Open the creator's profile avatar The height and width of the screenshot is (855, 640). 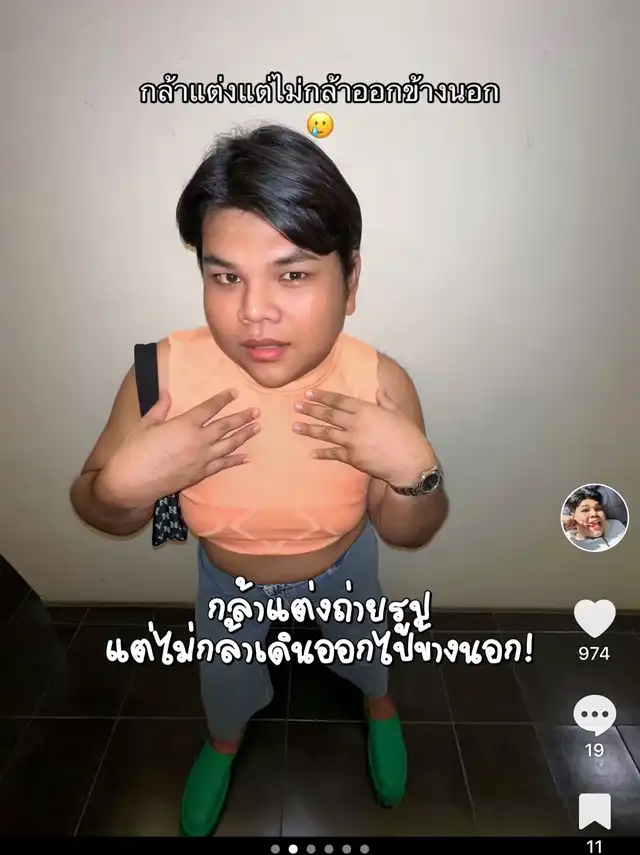coord(594,518)
